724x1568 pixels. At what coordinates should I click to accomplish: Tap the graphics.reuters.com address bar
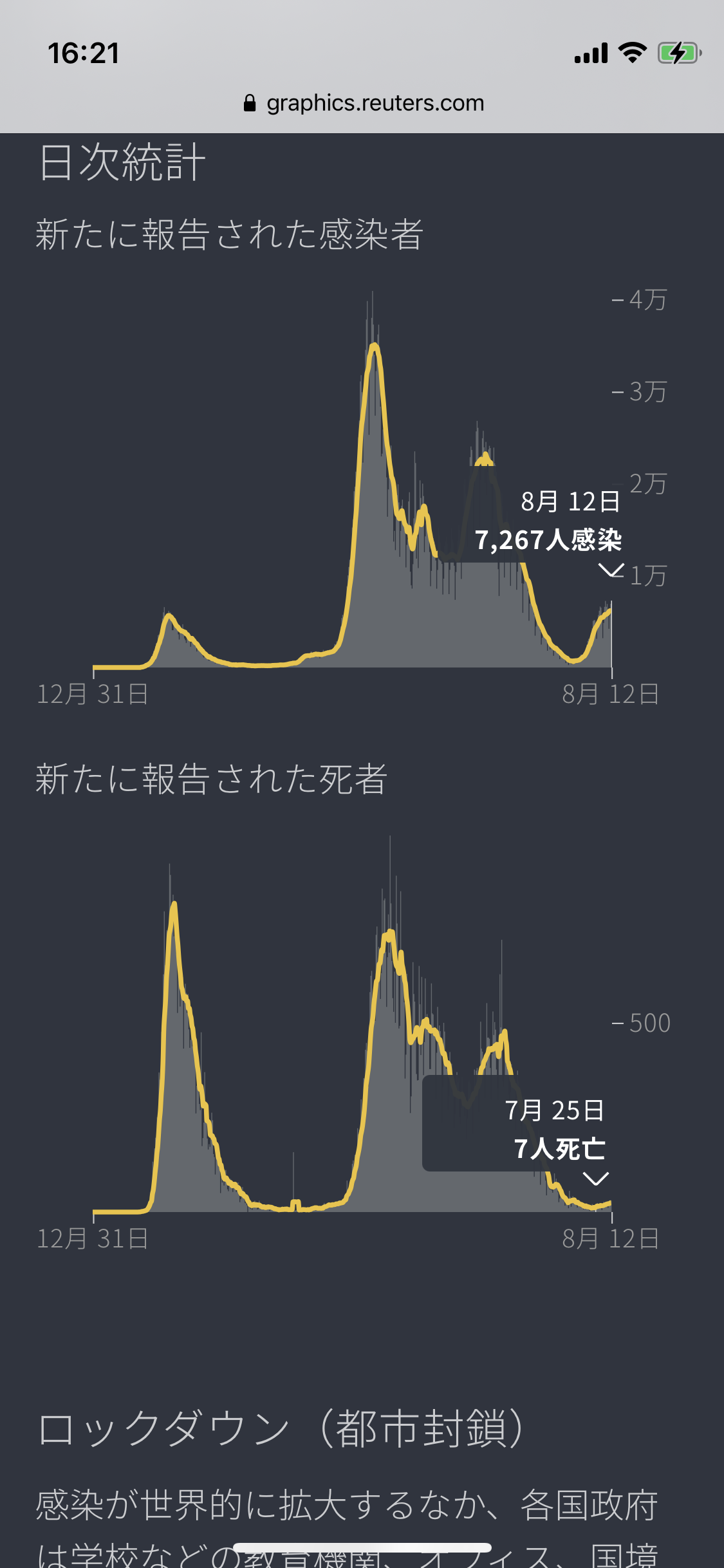[x=364, y=104]
